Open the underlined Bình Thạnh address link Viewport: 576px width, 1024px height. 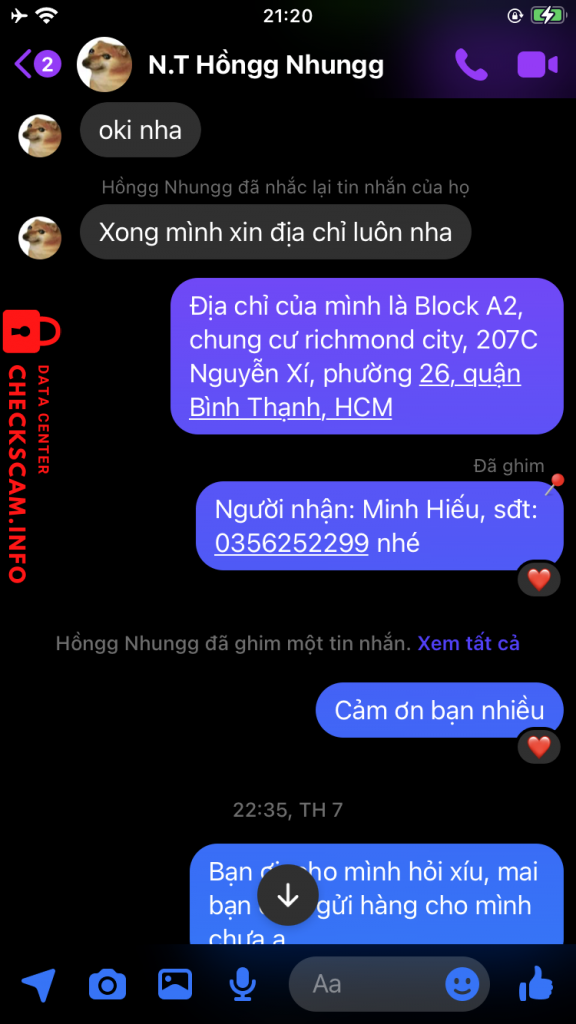pos(355,392)
